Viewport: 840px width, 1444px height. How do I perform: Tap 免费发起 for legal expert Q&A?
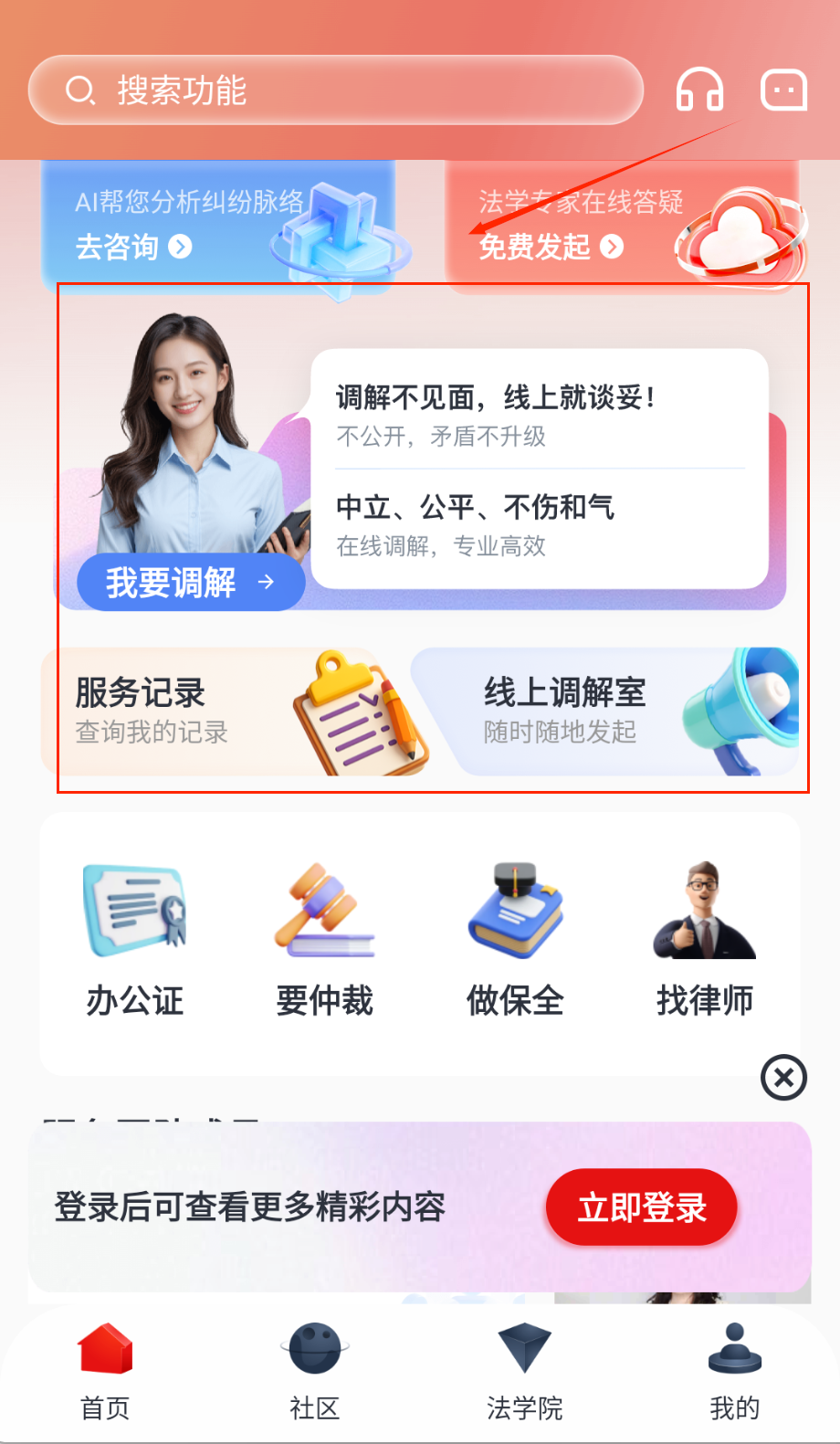551,247
